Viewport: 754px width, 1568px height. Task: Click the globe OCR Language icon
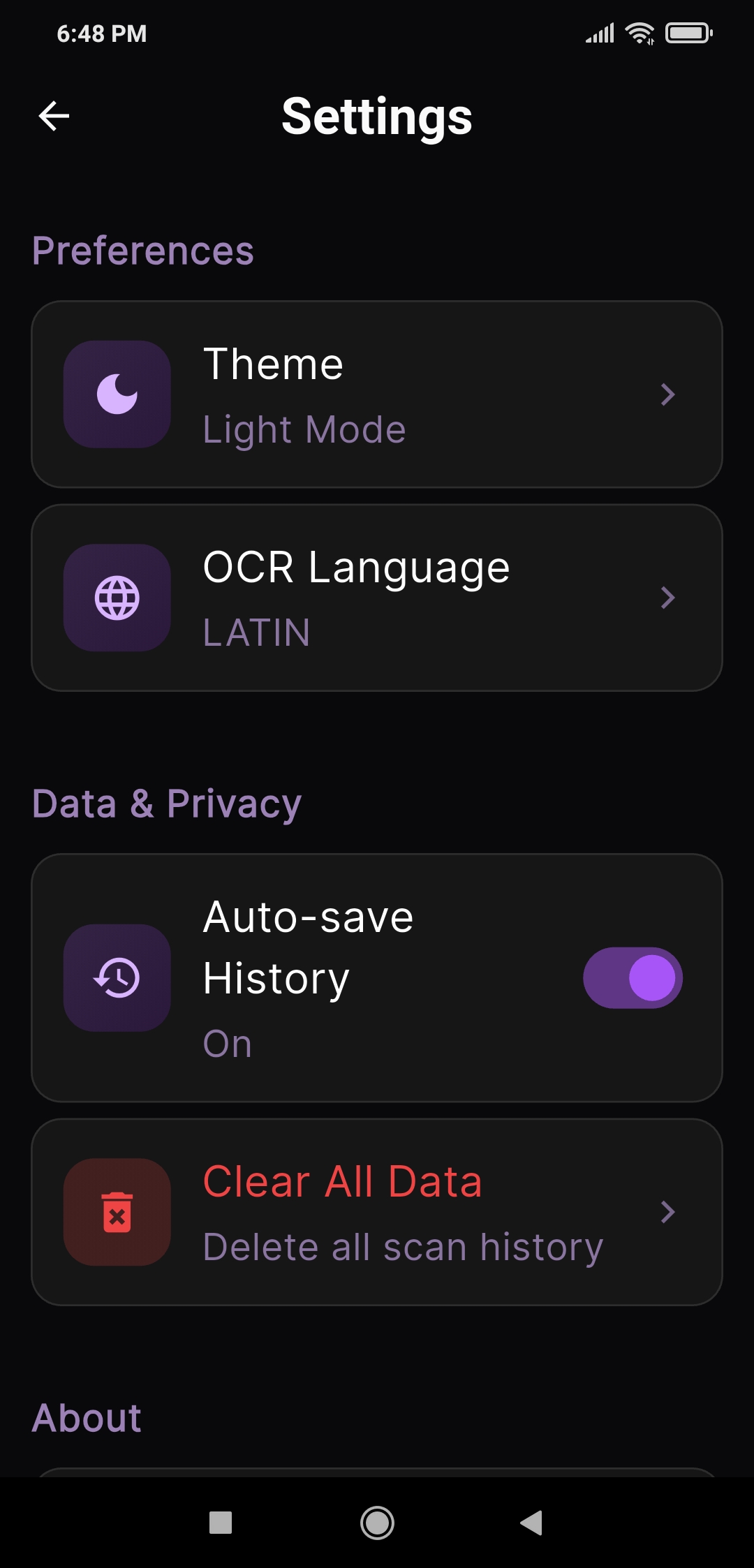[117, 598]
